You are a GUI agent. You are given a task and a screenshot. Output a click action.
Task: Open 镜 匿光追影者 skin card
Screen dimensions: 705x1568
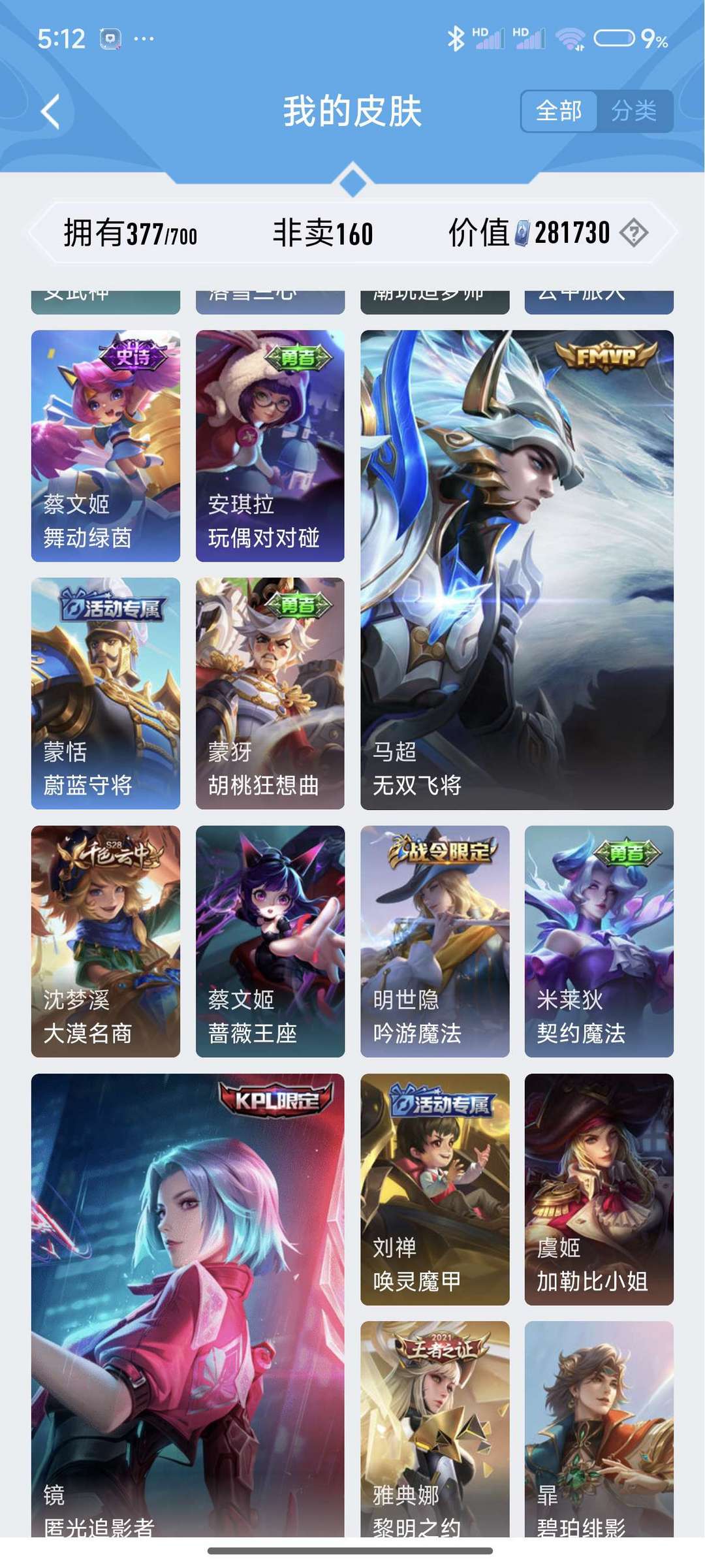click(188, 1305)
